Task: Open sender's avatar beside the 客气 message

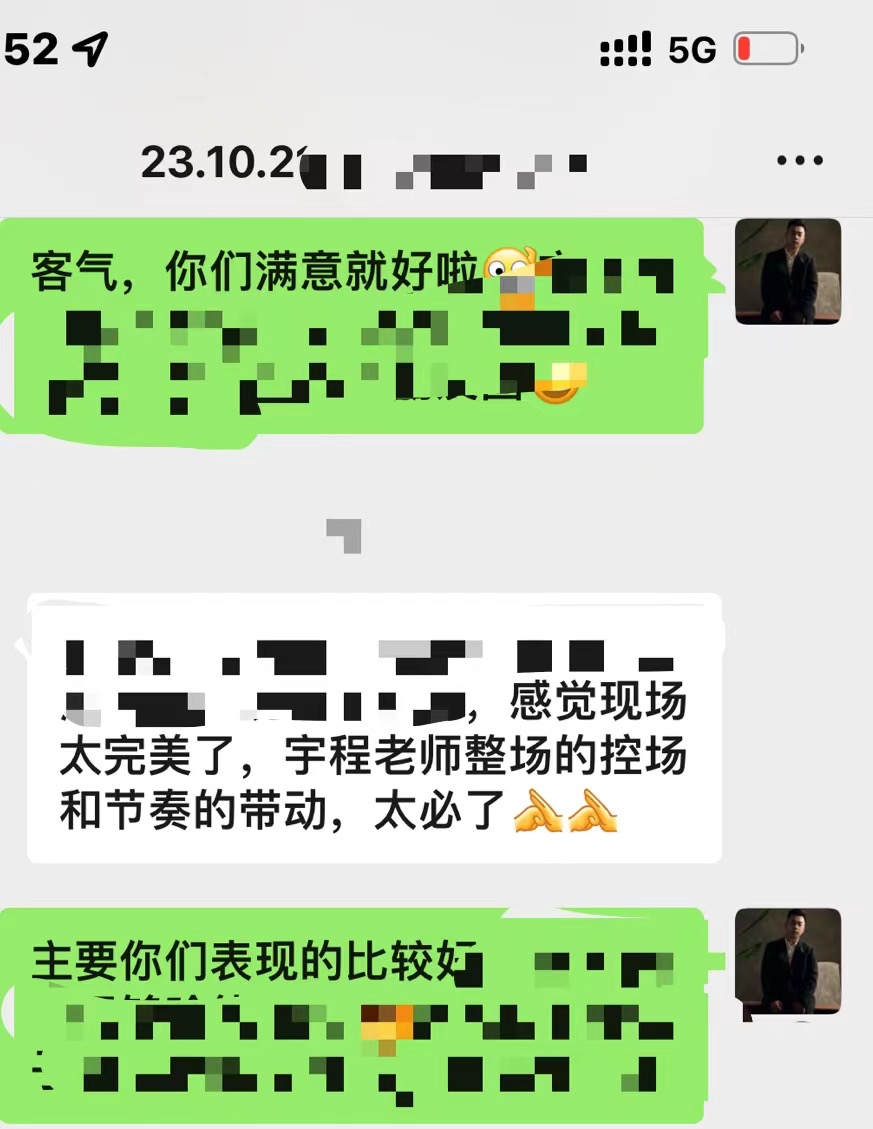Action: pyautogui.click(x=788, y=271)
